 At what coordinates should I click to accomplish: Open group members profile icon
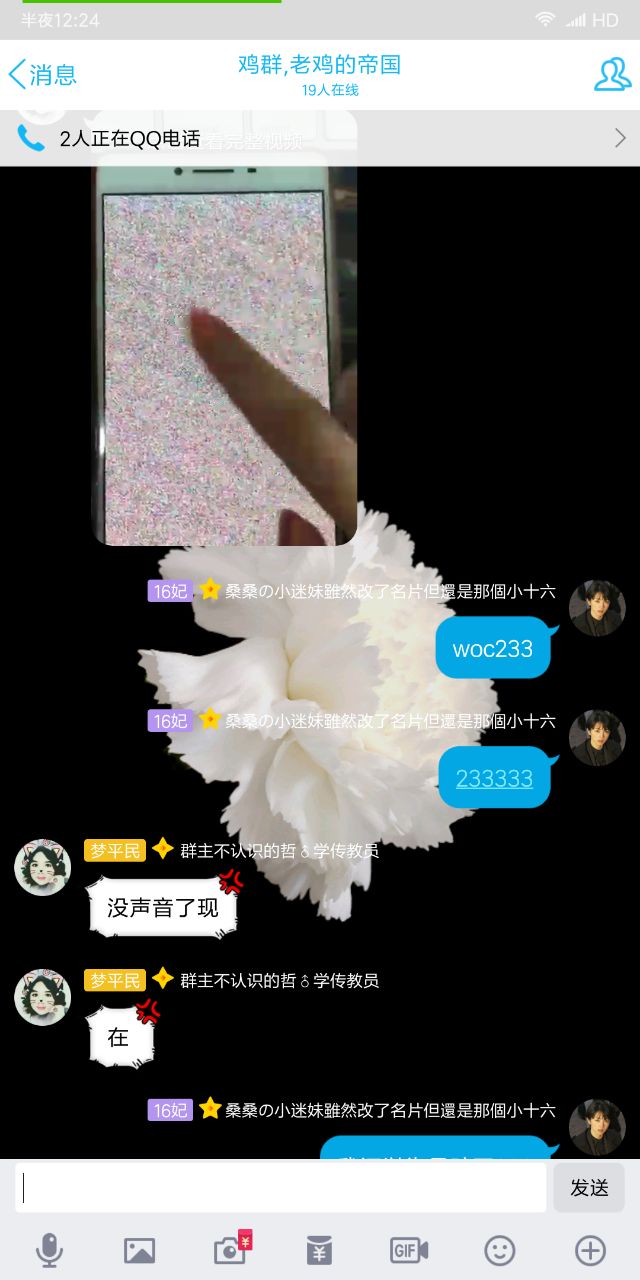612,75
